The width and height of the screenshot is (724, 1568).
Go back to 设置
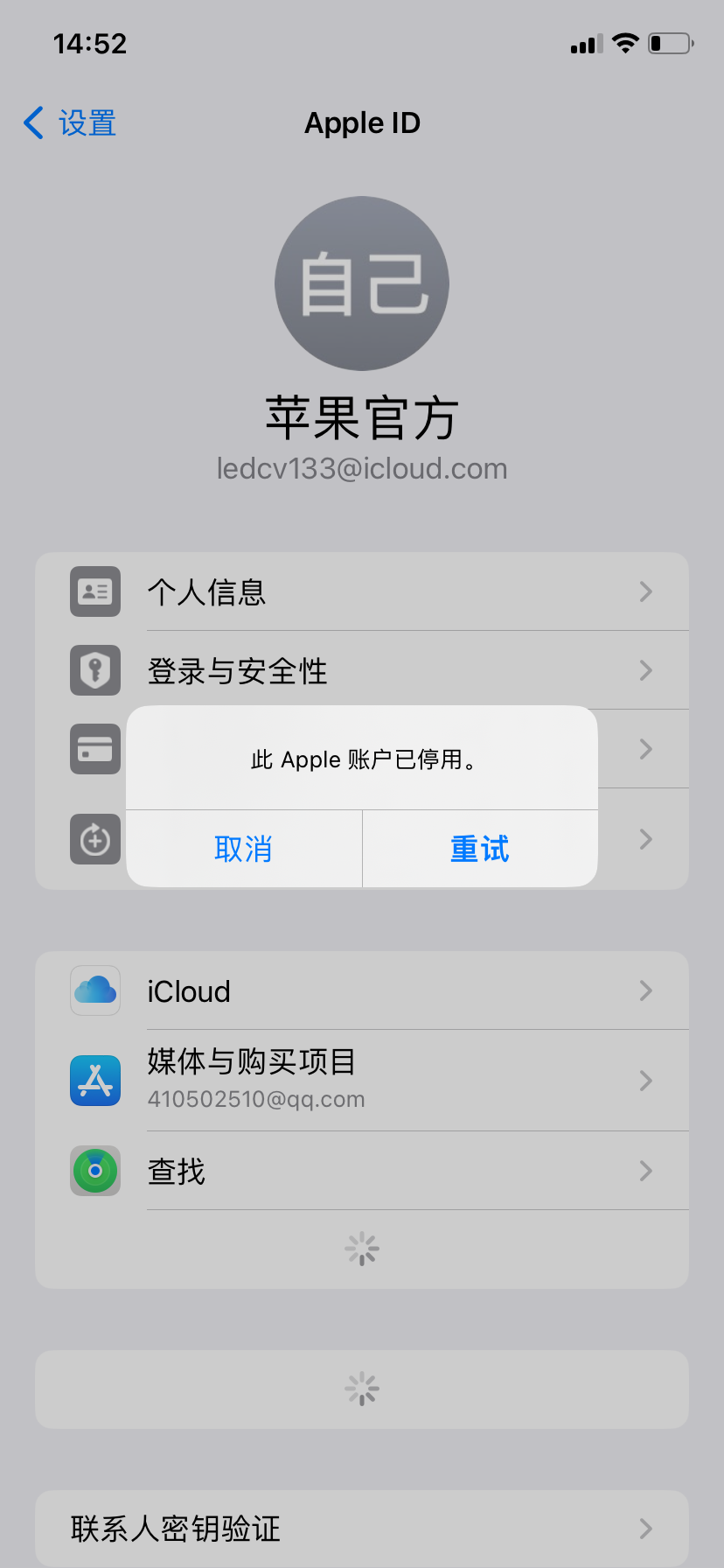(70, 123)
